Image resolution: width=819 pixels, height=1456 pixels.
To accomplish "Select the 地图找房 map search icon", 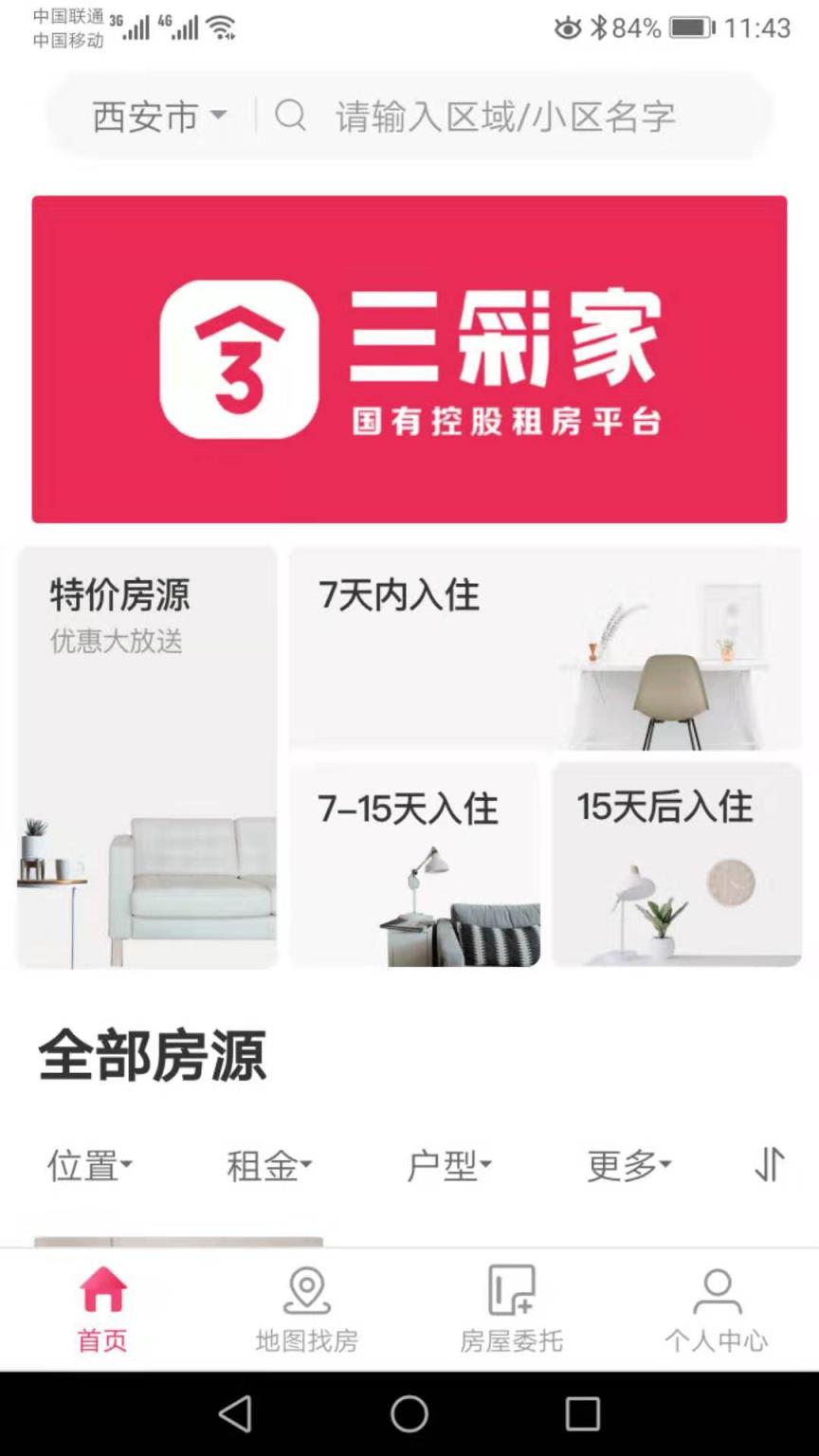I will pos(305,1289).
